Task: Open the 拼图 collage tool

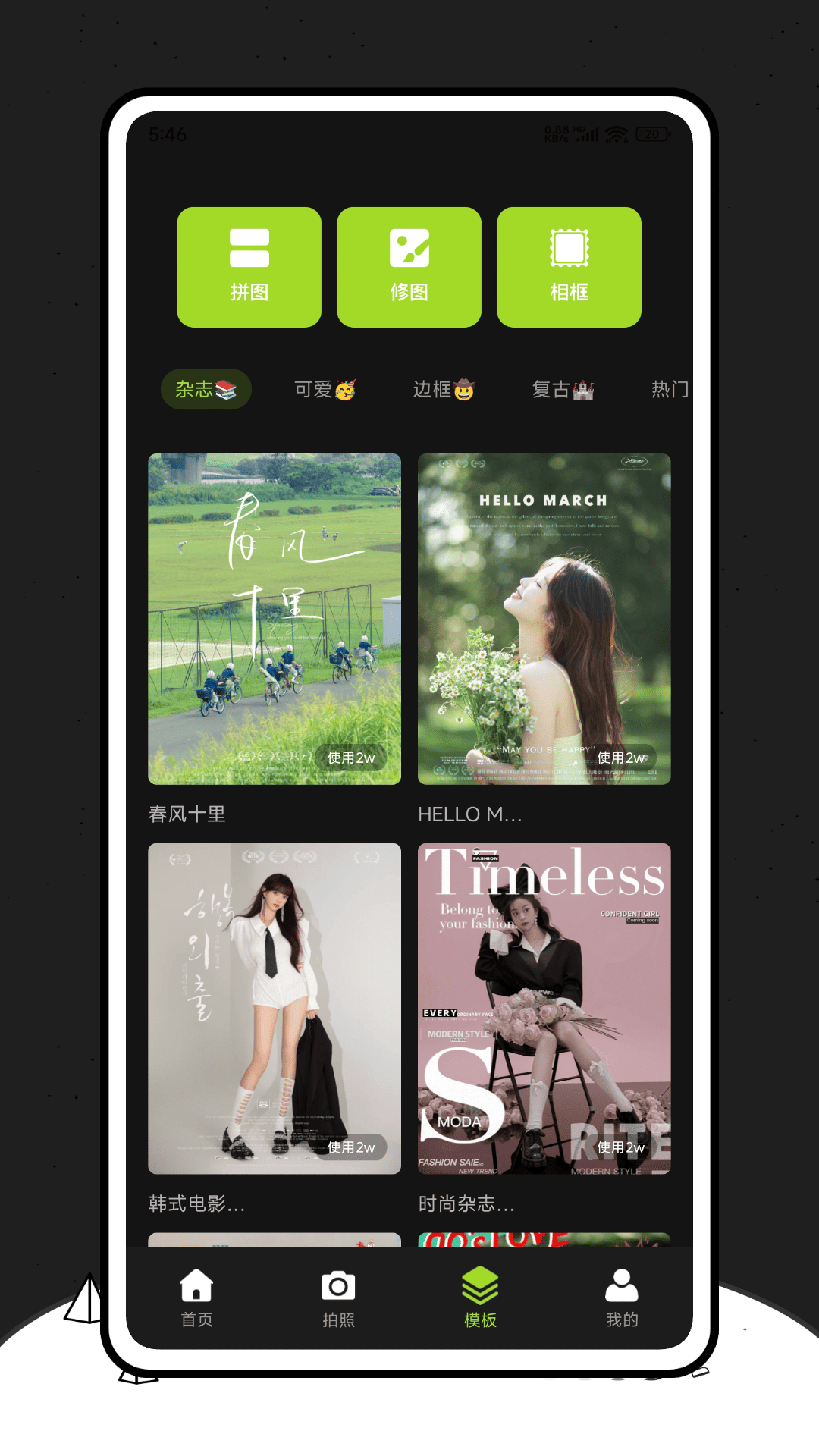Action: pos(248,267)
